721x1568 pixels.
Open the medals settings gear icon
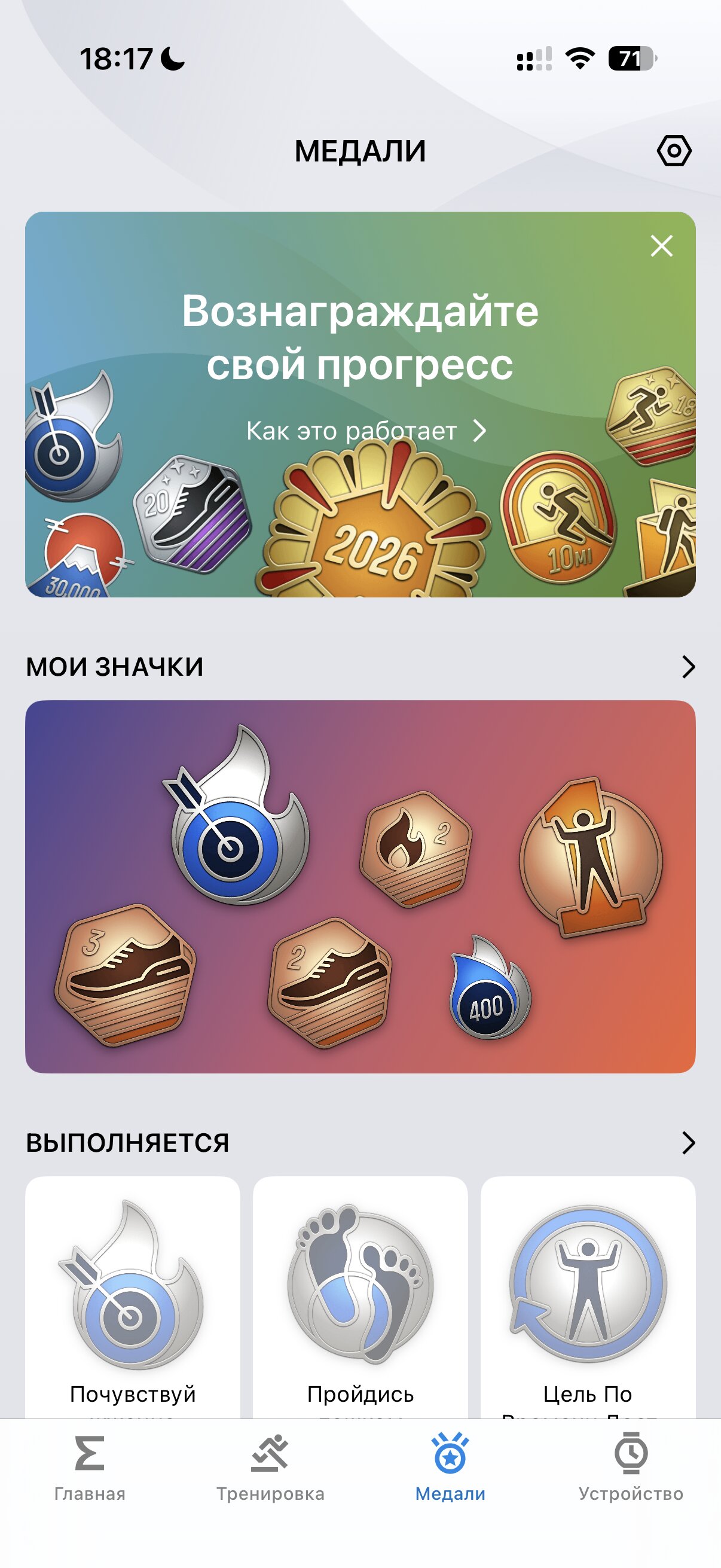click(674, 150)
